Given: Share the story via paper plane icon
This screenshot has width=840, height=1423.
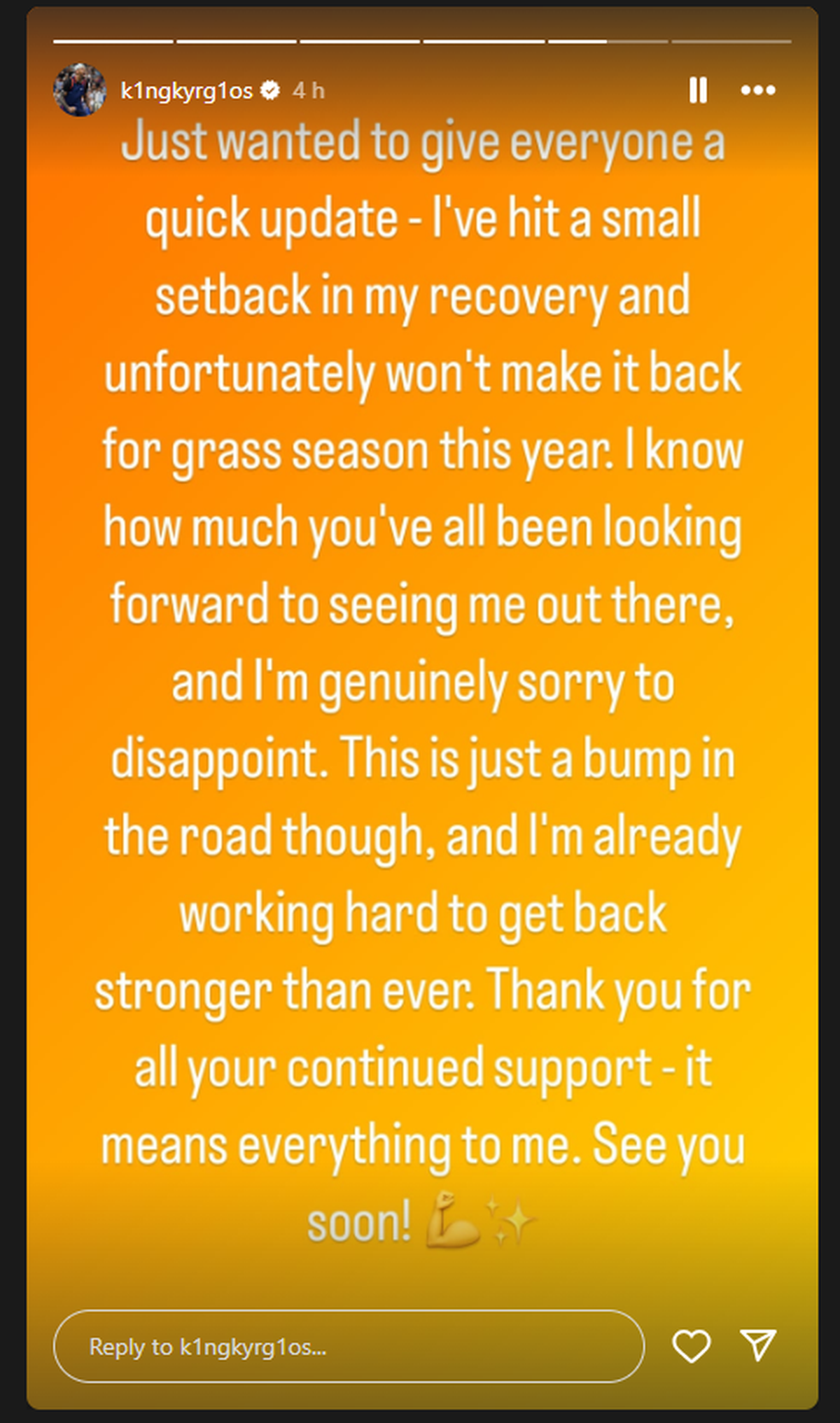Looking at the screenshot, I should (759, 1345).
